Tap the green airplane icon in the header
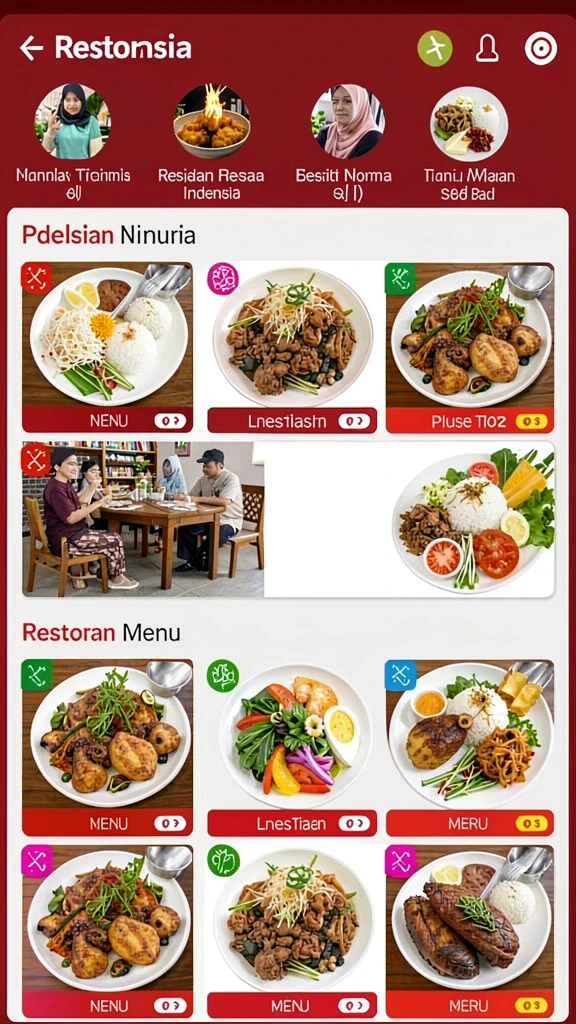Image resolution: width=576 pixels, height=1024 pixels. tap(435, 48)
